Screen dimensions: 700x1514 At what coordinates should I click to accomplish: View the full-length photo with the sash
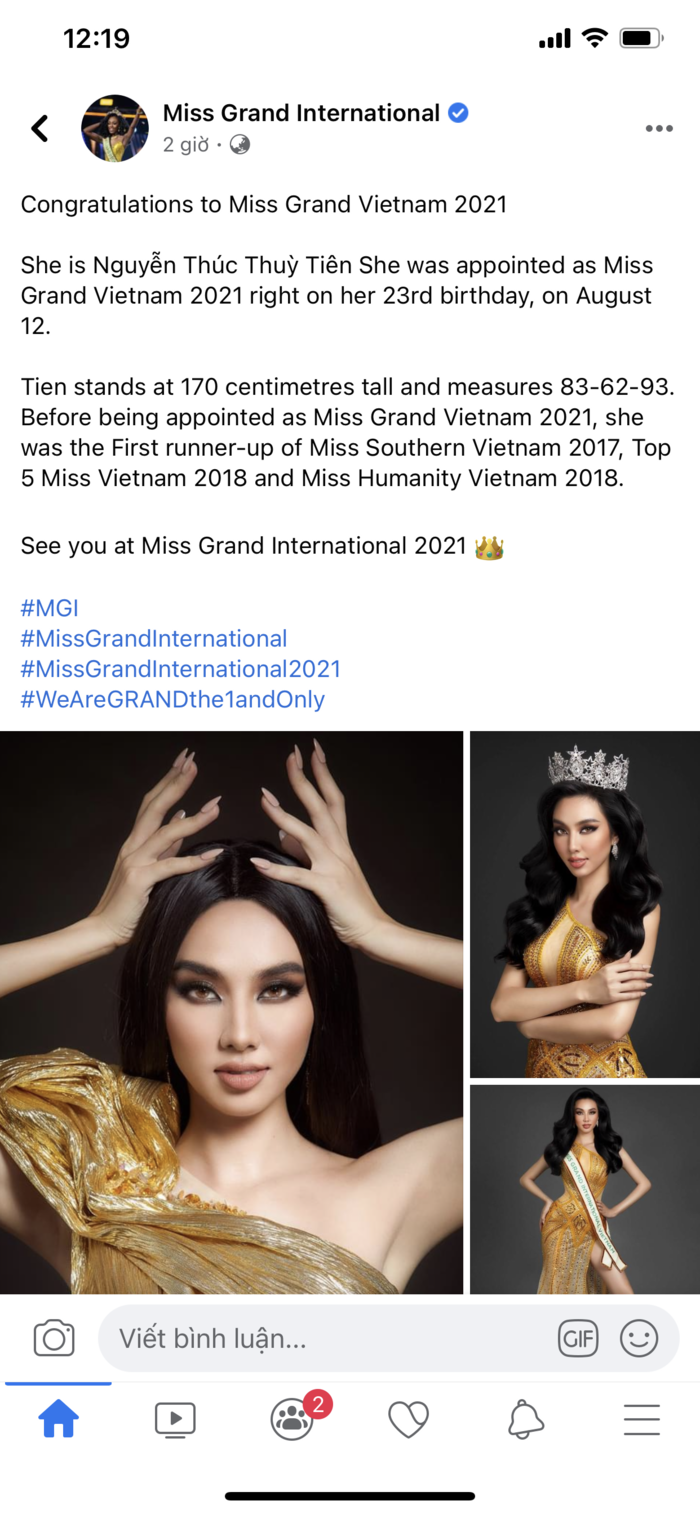585,1189
